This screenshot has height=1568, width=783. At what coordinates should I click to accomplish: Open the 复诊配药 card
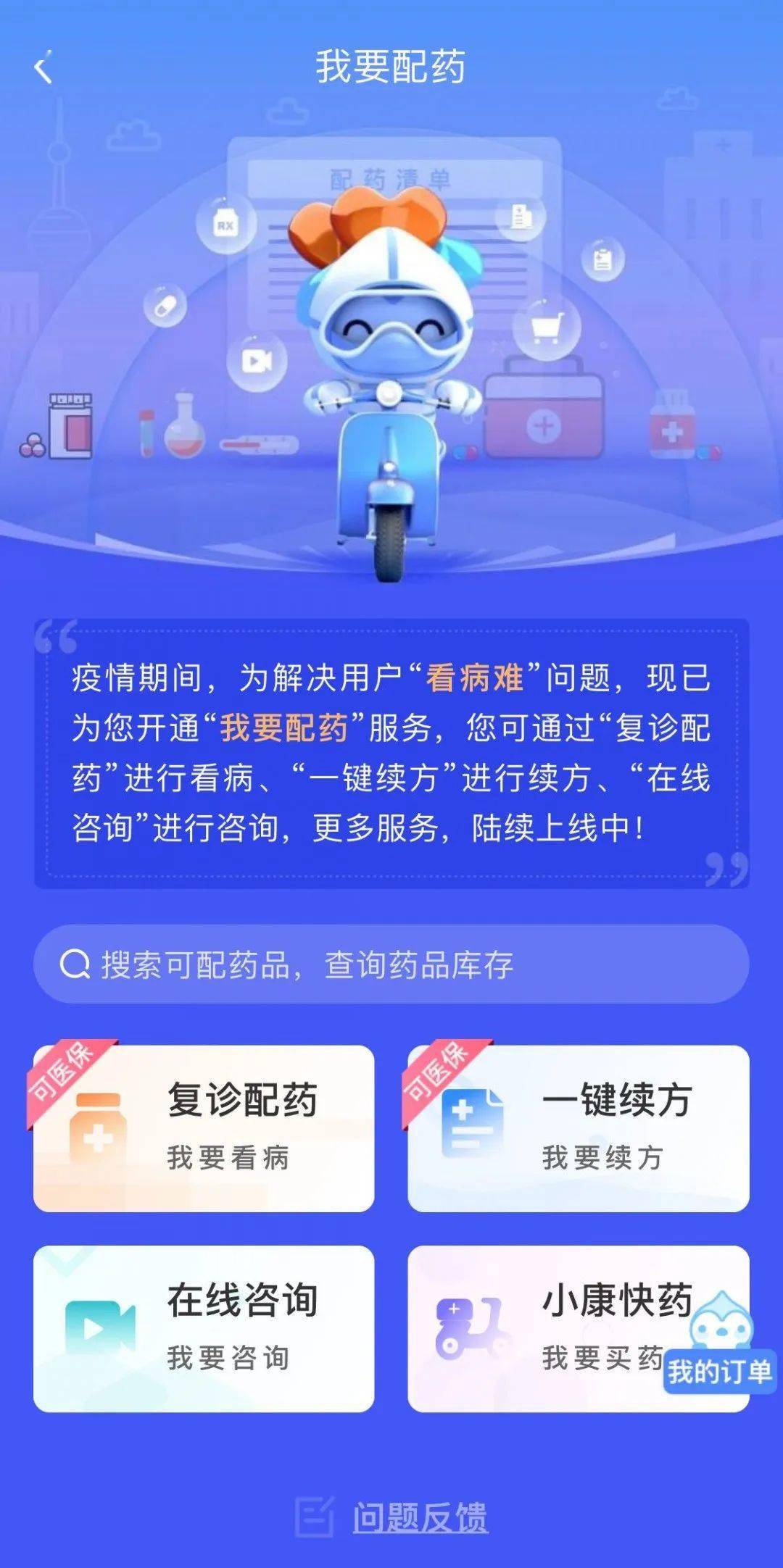tap(204, 1128)
